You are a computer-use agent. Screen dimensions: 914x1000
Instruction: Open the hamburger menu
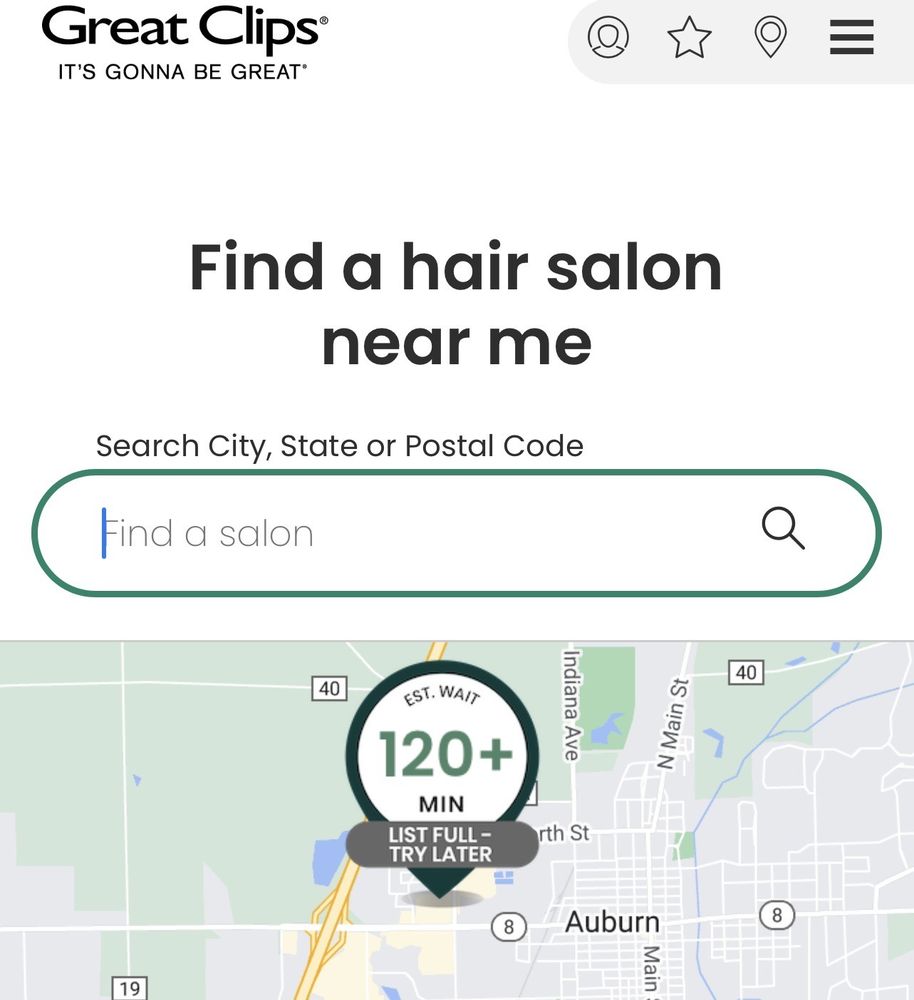coord(851,38)
